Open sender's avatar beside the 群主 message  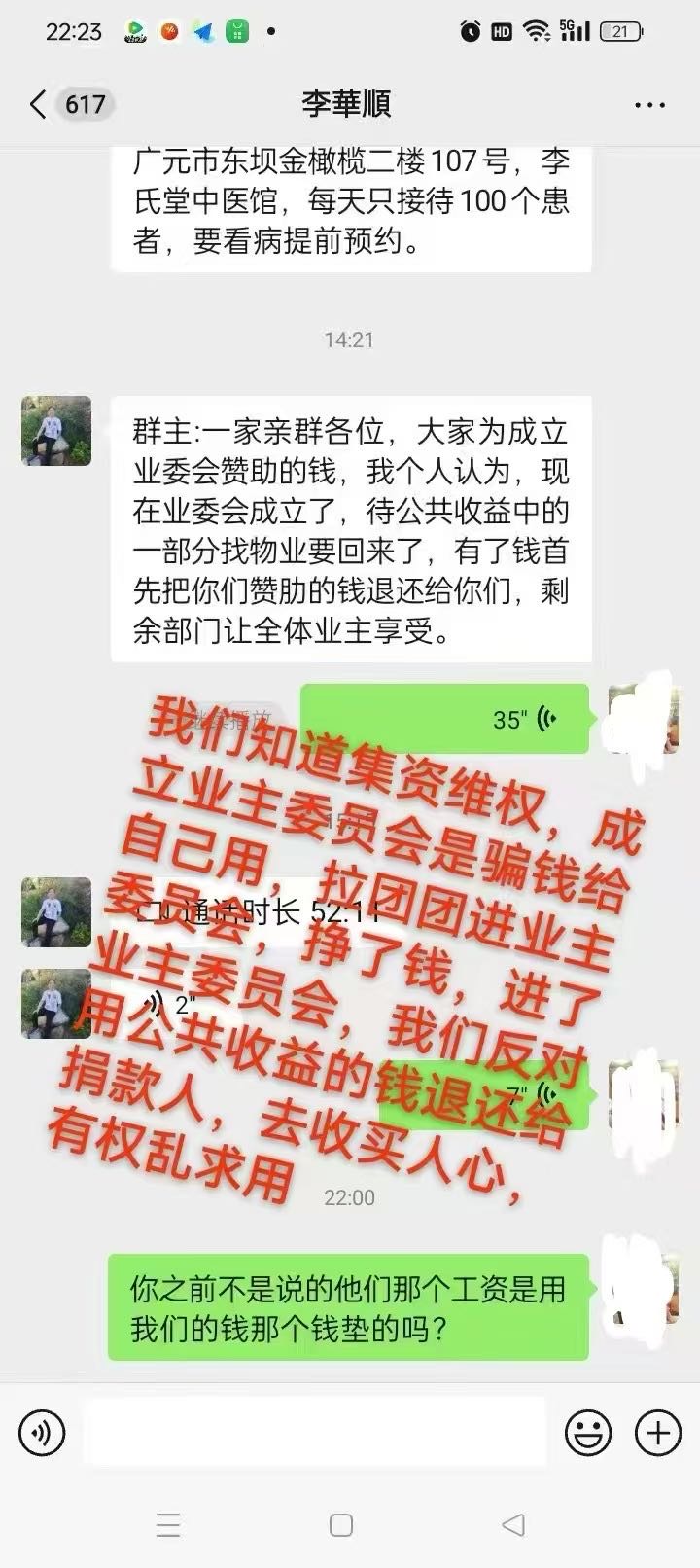[x=56, y=431]
